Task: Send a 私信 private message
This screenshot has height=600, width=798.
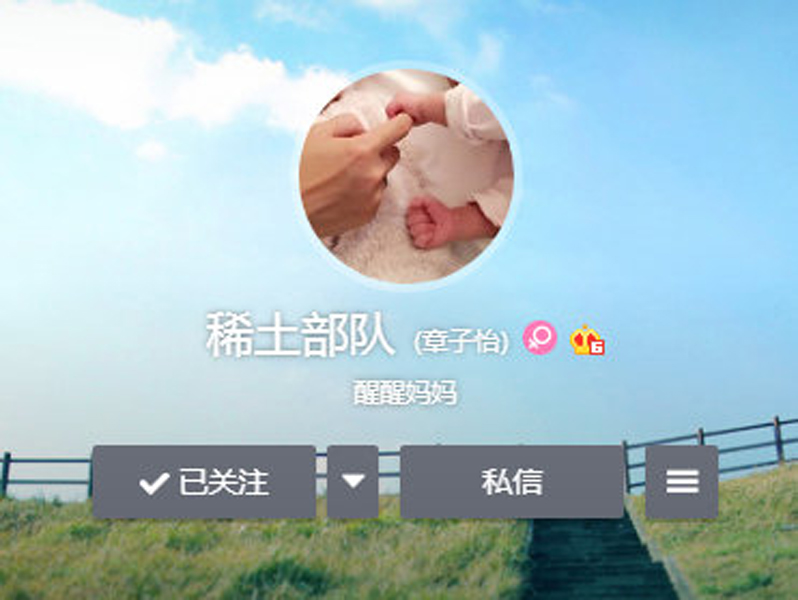Action: tap(512, 482)
